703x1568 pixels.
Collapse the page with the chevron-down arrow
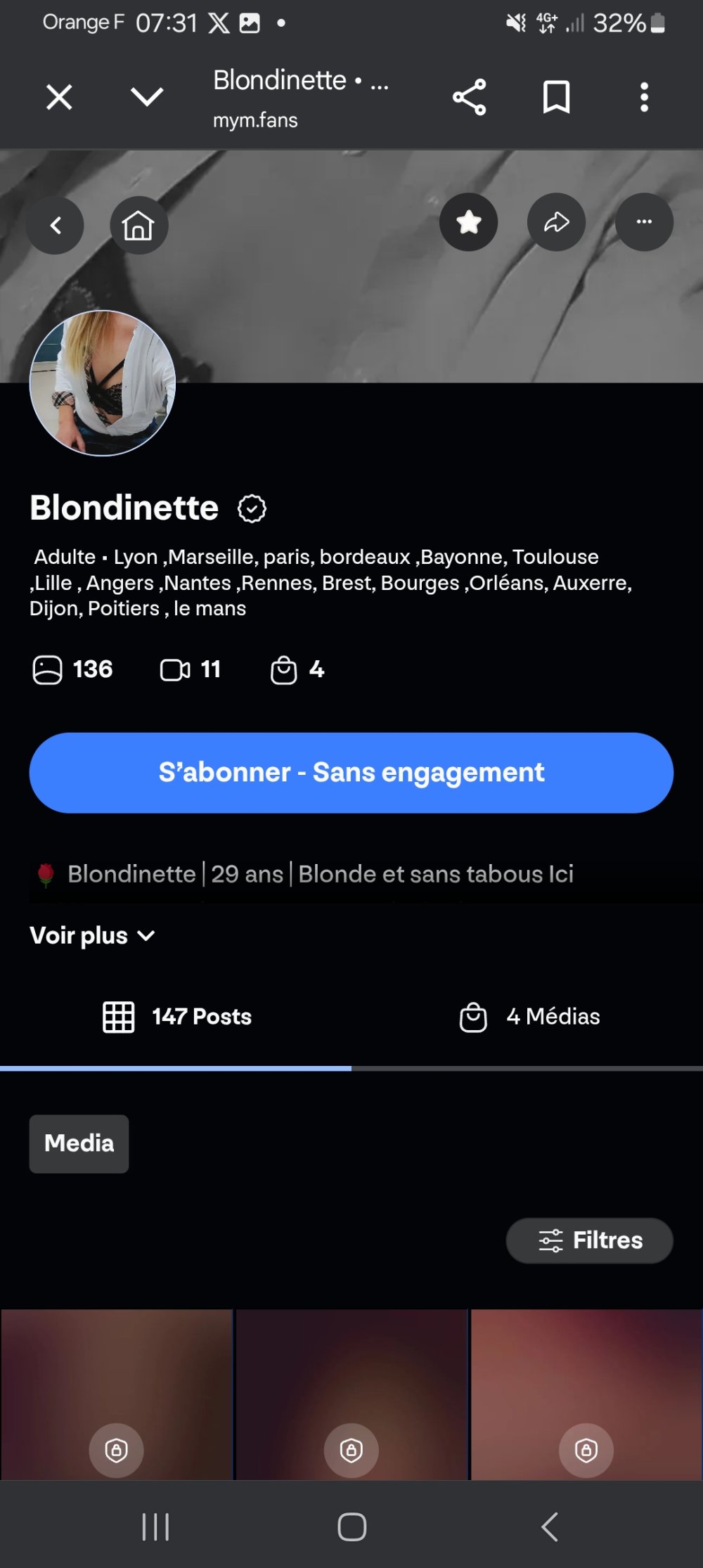pyautogui.click(x=146, y=98)
